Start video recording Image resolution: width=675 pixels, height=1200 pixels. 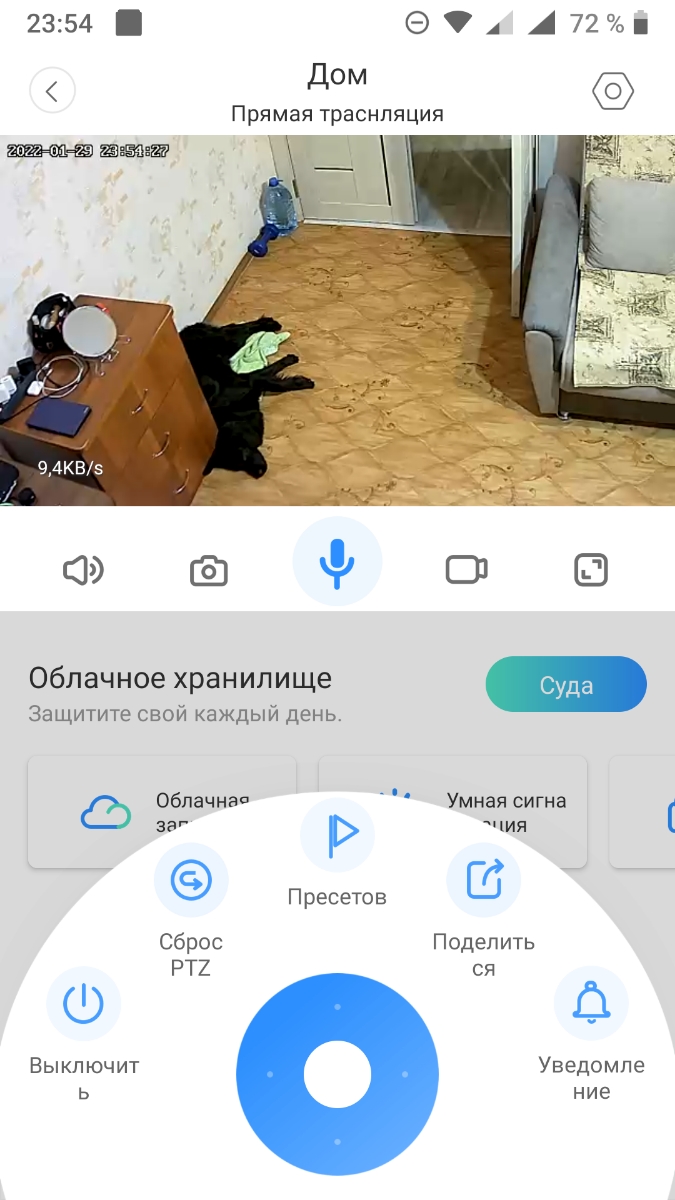(x=465, y=570)
